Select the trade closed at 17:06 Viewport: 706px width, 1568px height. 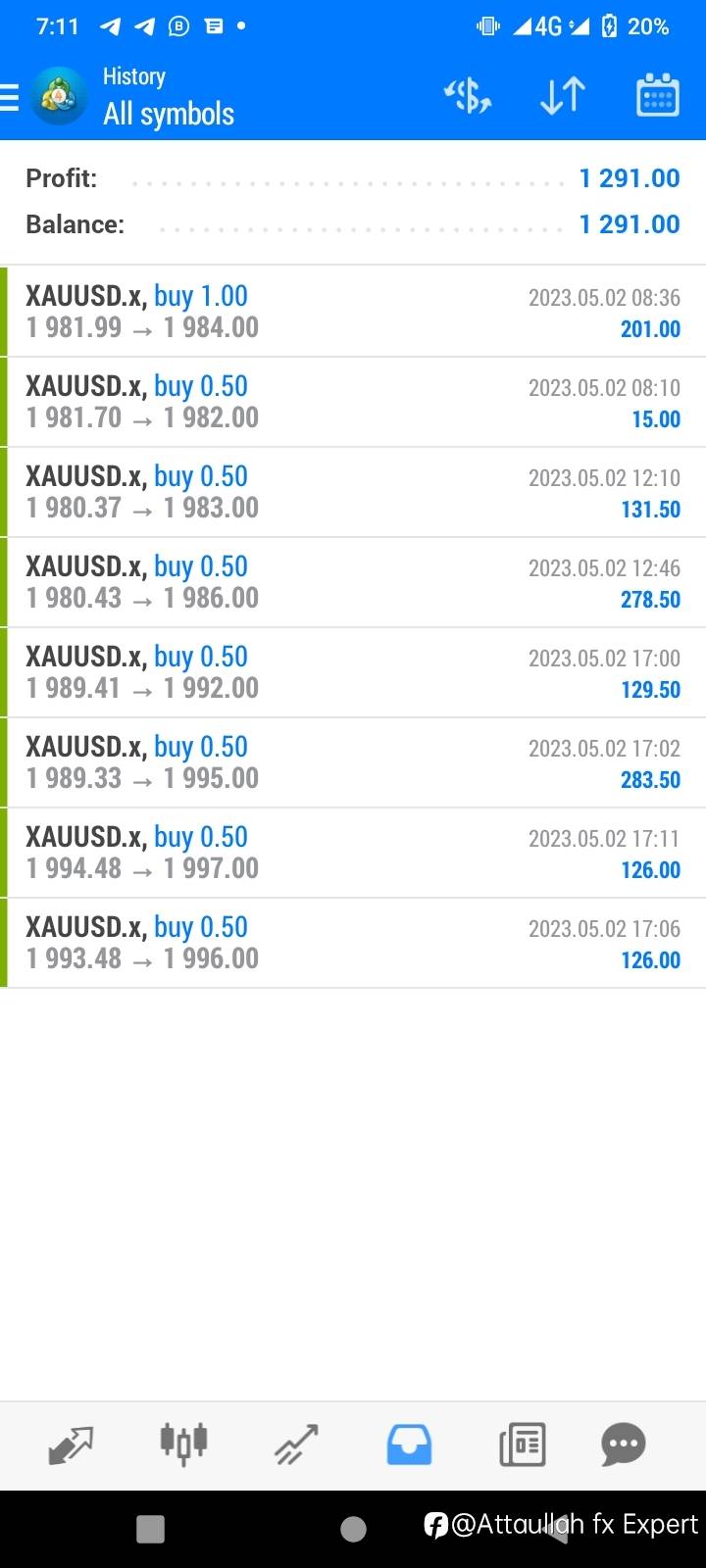[x=353, y=943]
